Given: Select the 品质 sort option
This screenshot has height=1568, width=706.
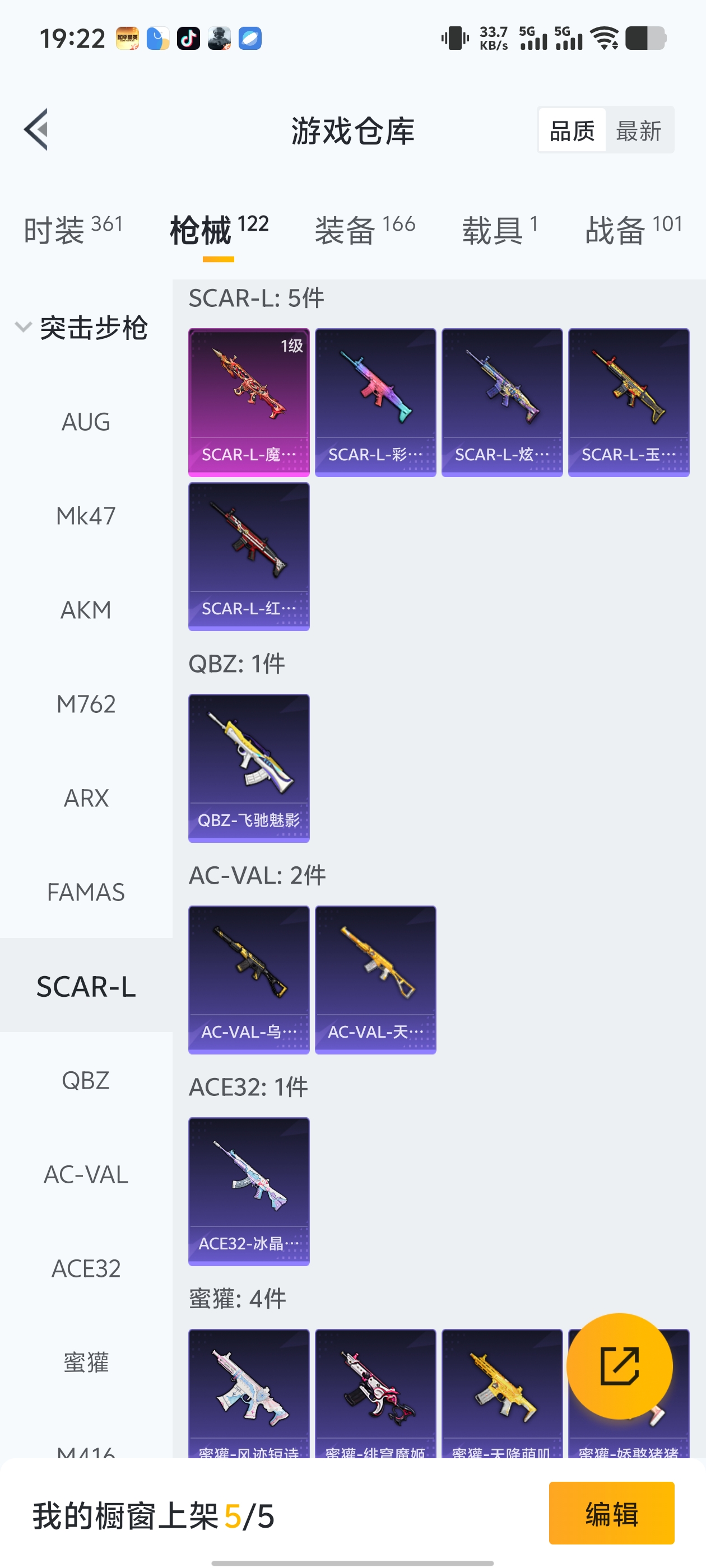Looking at the screenshot, I should [572, 131].
